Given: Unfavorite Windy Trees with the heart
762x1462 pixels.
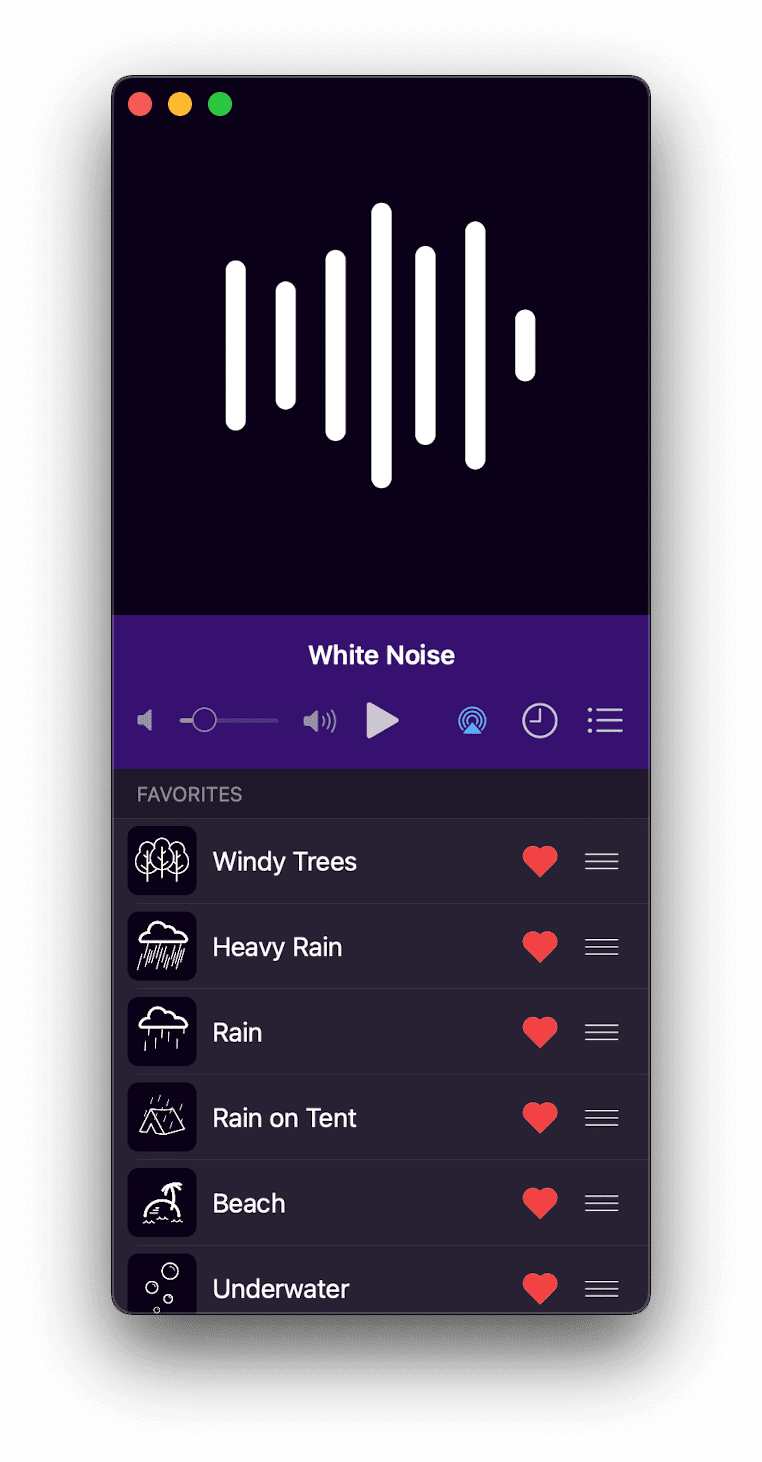Looking at the screenshot, I should coord(540,861).
